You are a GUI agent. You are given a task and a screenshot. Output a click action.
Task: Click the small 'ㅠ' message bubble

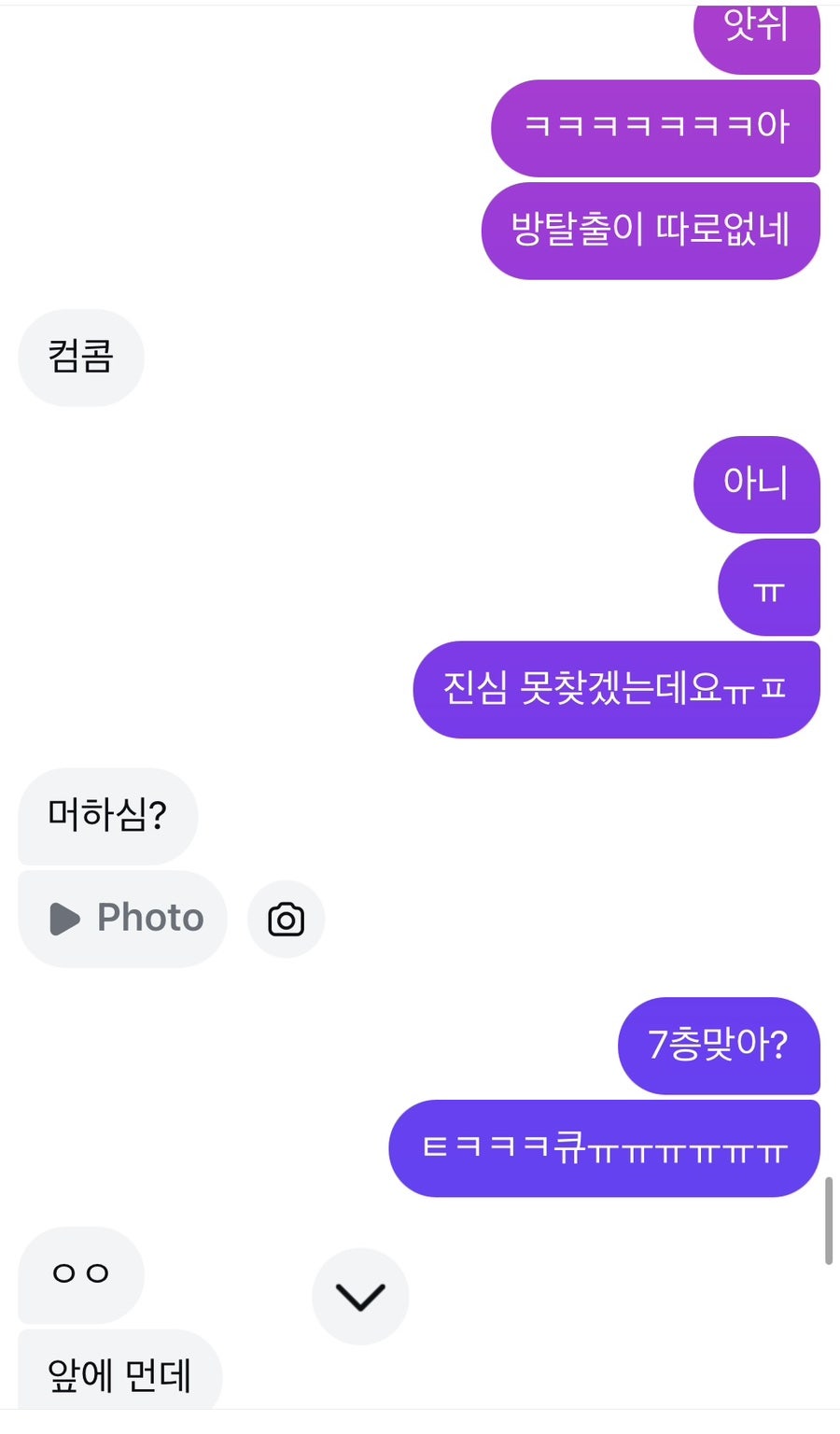pyautogui.click(x=767, y=587)
